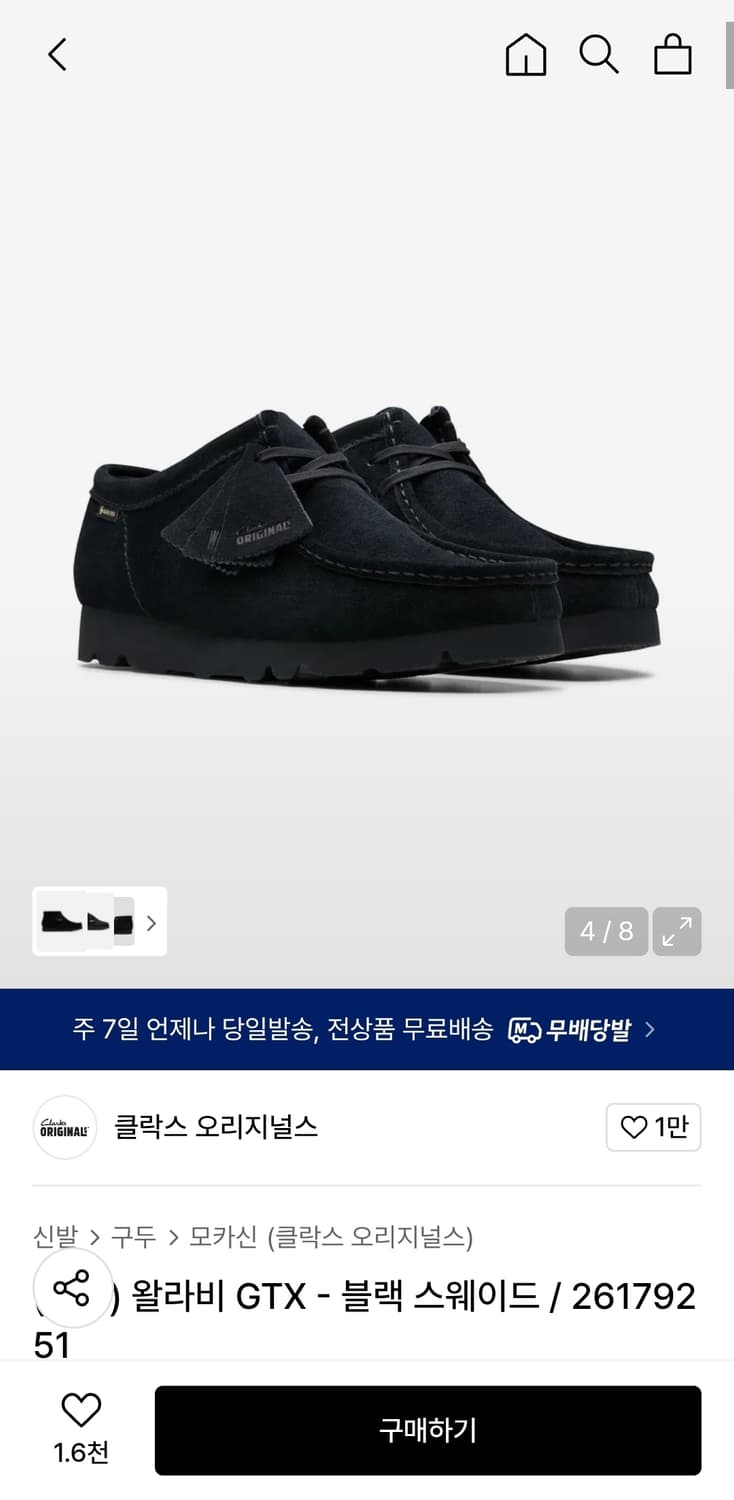Open the 무배당발 banner arrow
Screen dimensions: 734x1500
tap(647, 1028)
